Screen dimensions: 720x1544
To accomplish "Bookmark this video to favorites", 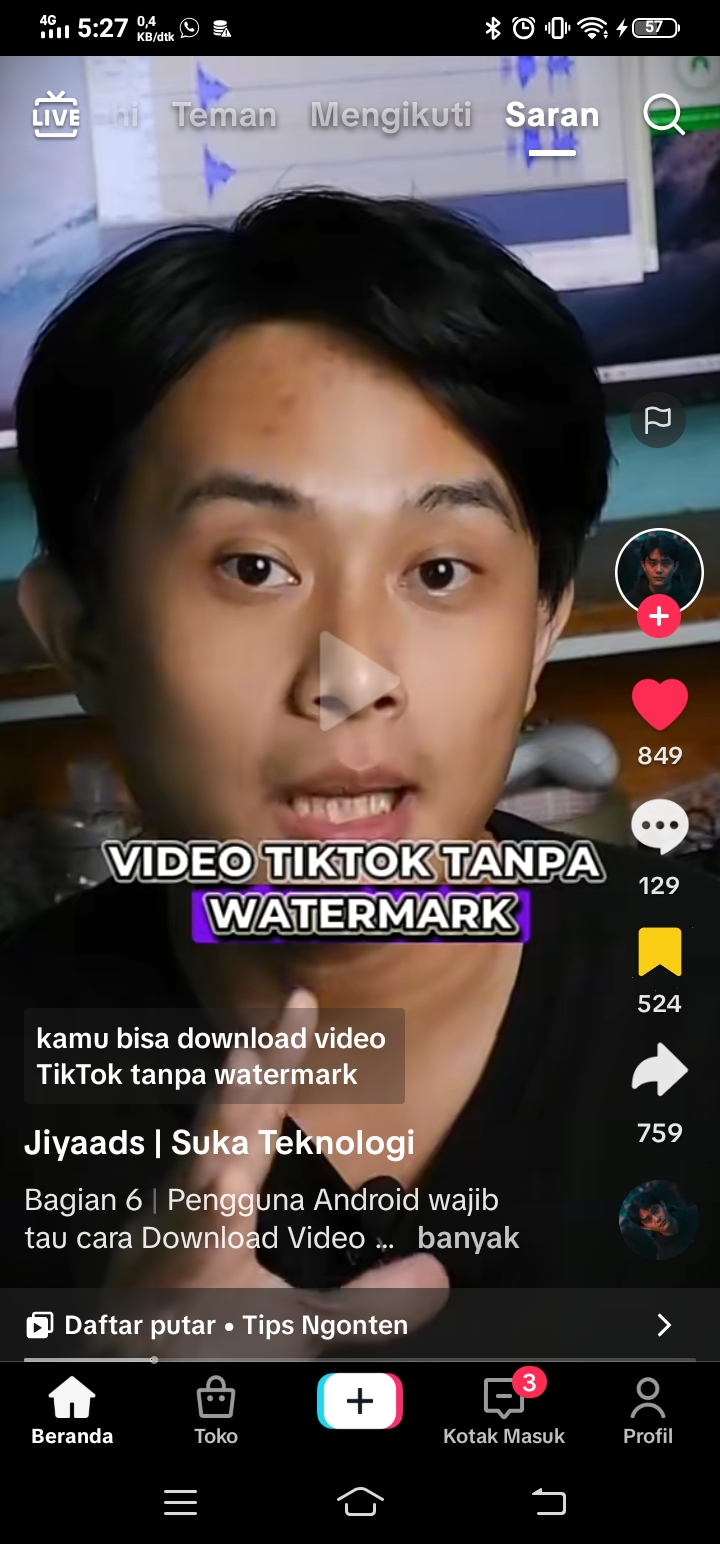I will click(x=660, y=952).
